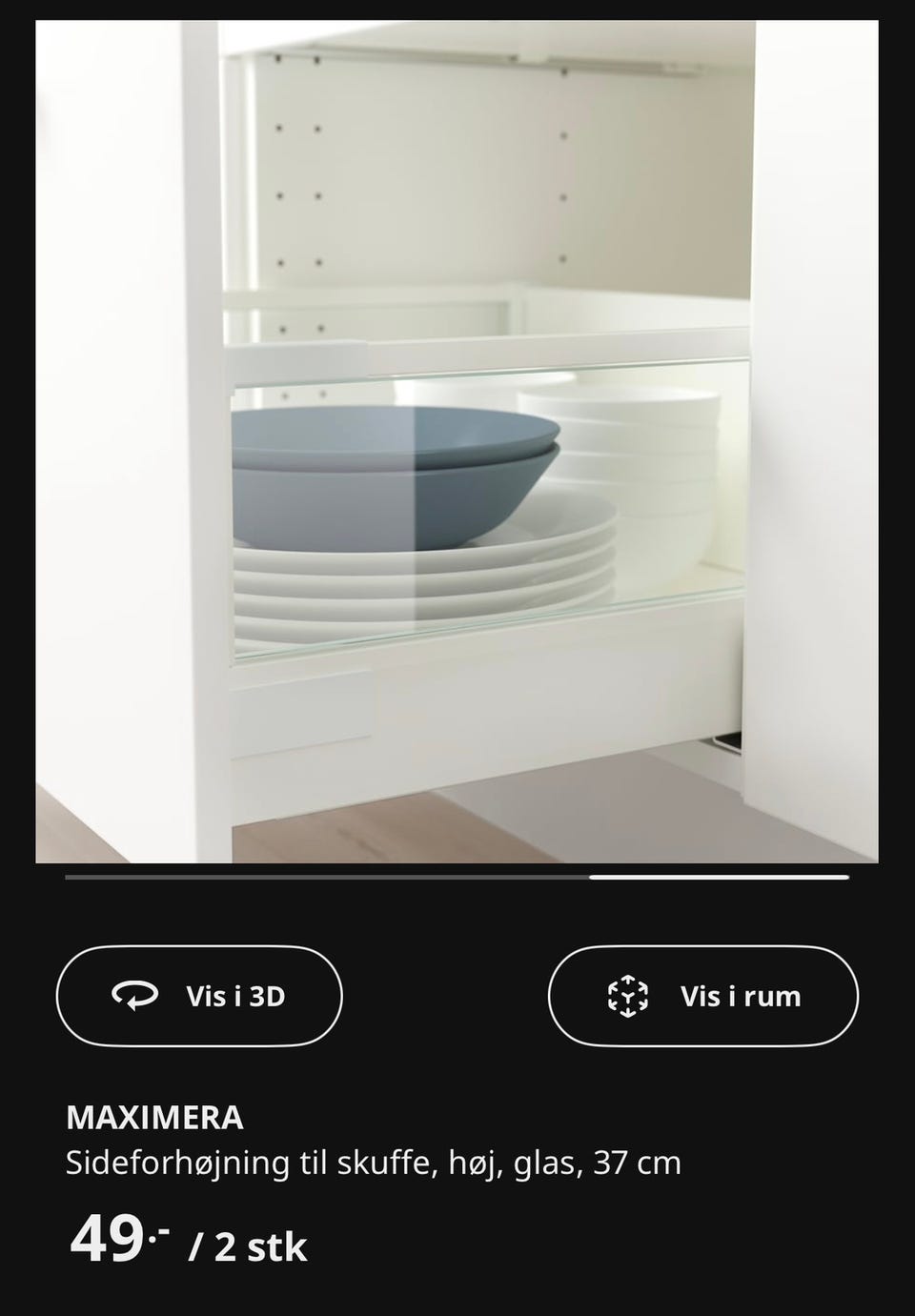The image size is (915, 1316).
Task: Select the drawer product photo
Action: [457, 438]
